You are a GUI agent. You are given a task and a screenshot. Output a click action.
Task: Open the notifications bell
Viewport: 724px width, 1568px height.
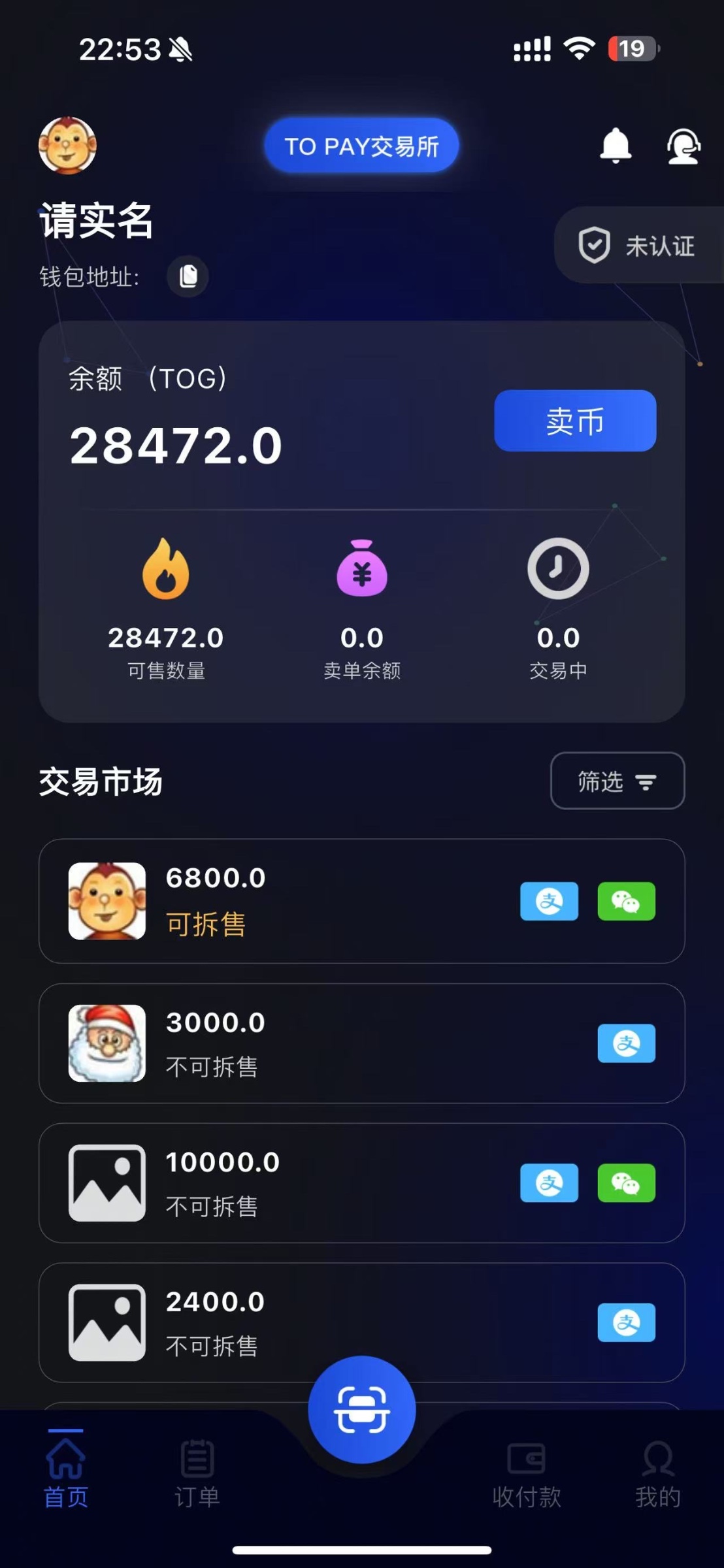(x=615, y=145)
